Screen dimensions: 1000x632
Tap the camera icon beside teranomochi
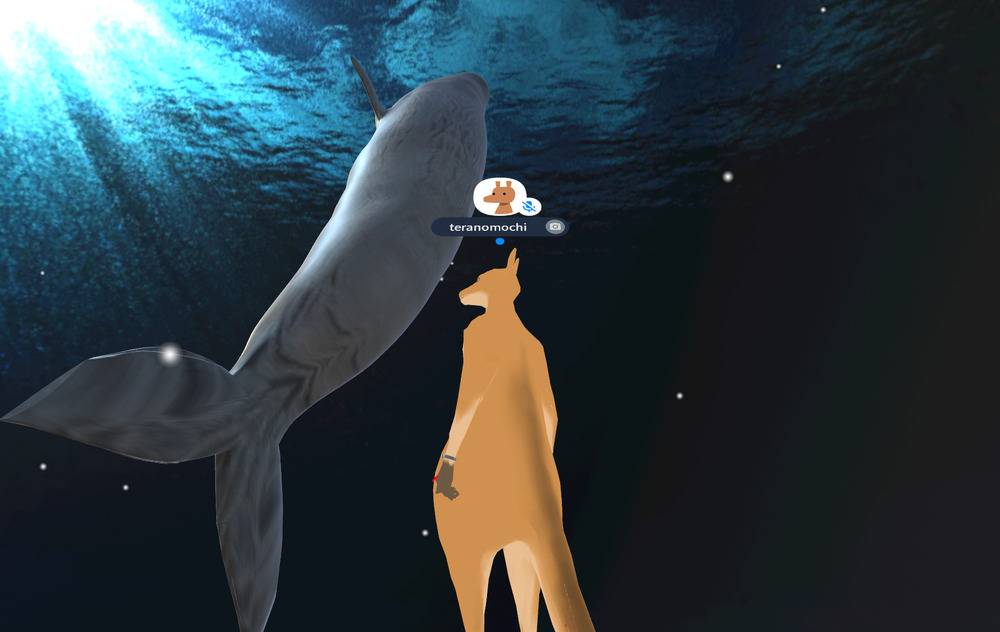(556, 227)
